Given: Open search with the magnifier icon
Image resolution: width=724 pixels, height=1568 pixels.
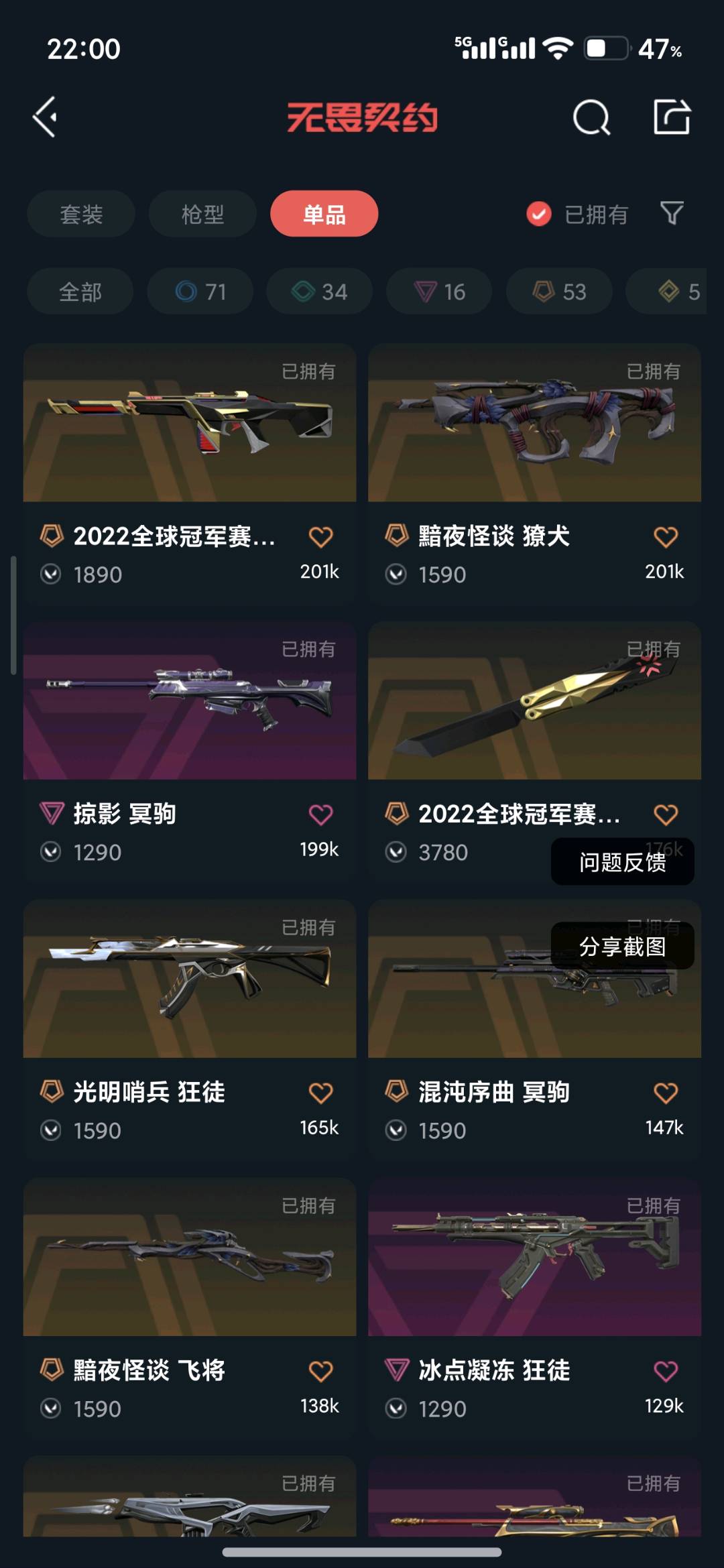Looking at the screenshot, I should (591, 118).
